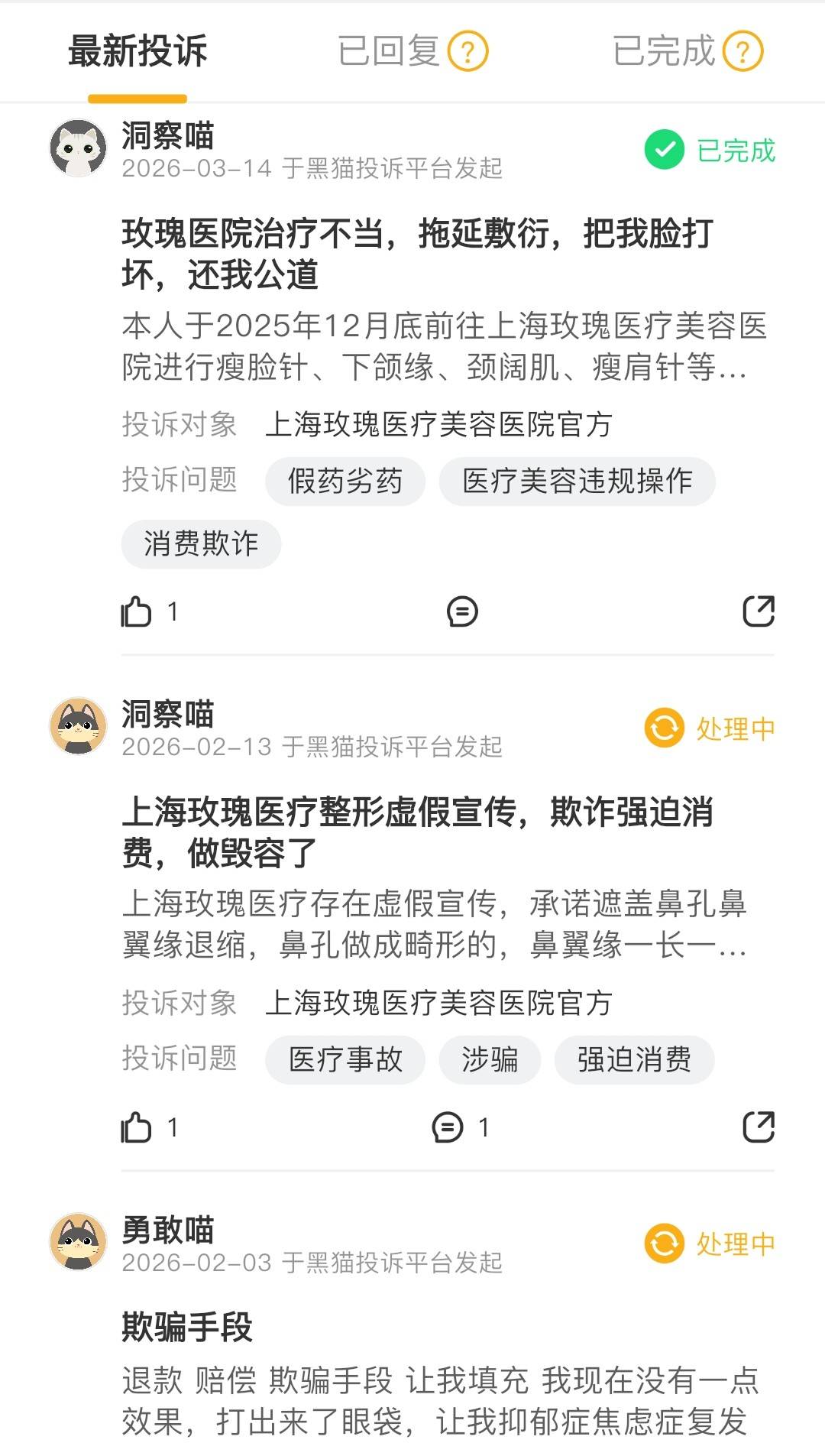825x1456 pixels.
Task: Open help icon beside 已回复
Action: click(x=467, y=52)
